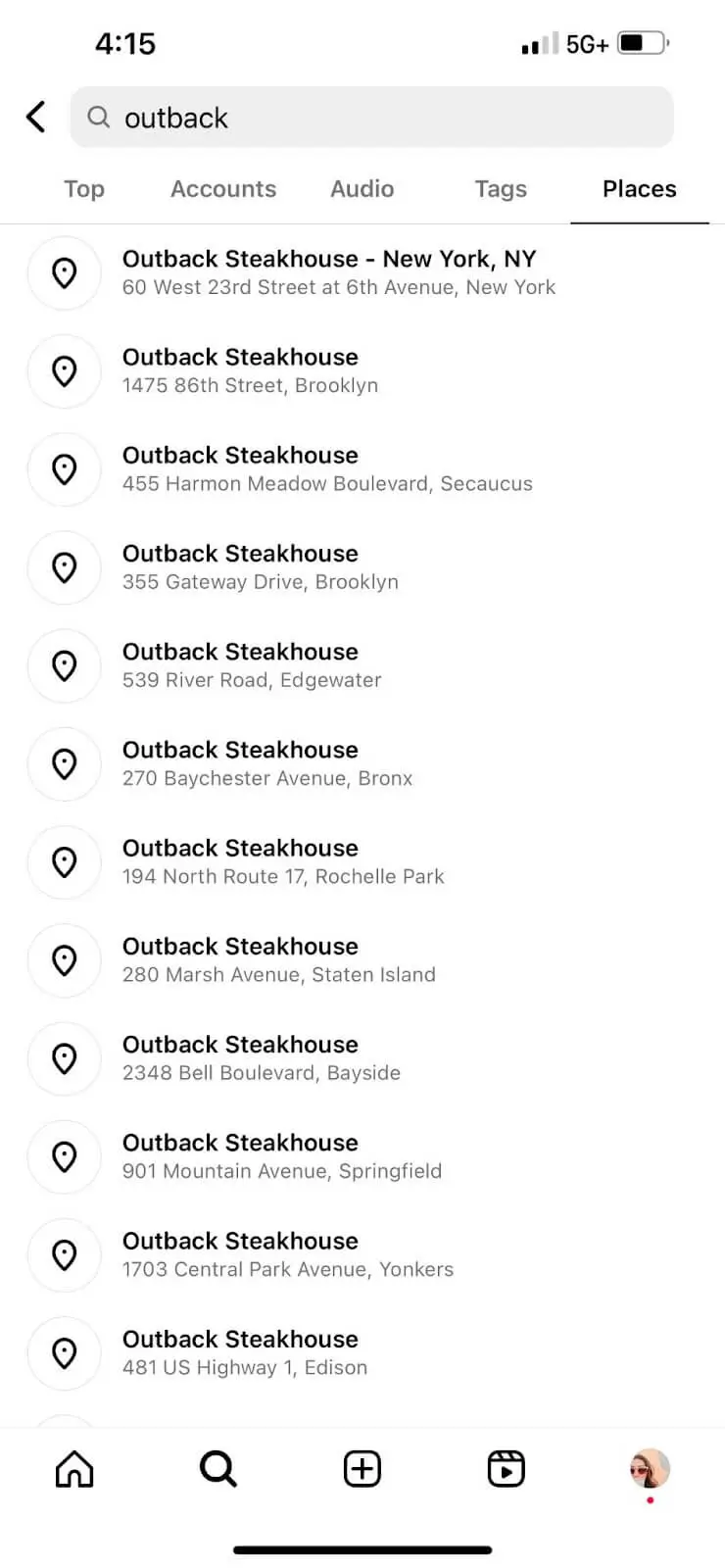Select the 355 Gateway Drive, Brooklyn result
The height and width of the screenshot is (1568, 725).
[x=362, y=566]
